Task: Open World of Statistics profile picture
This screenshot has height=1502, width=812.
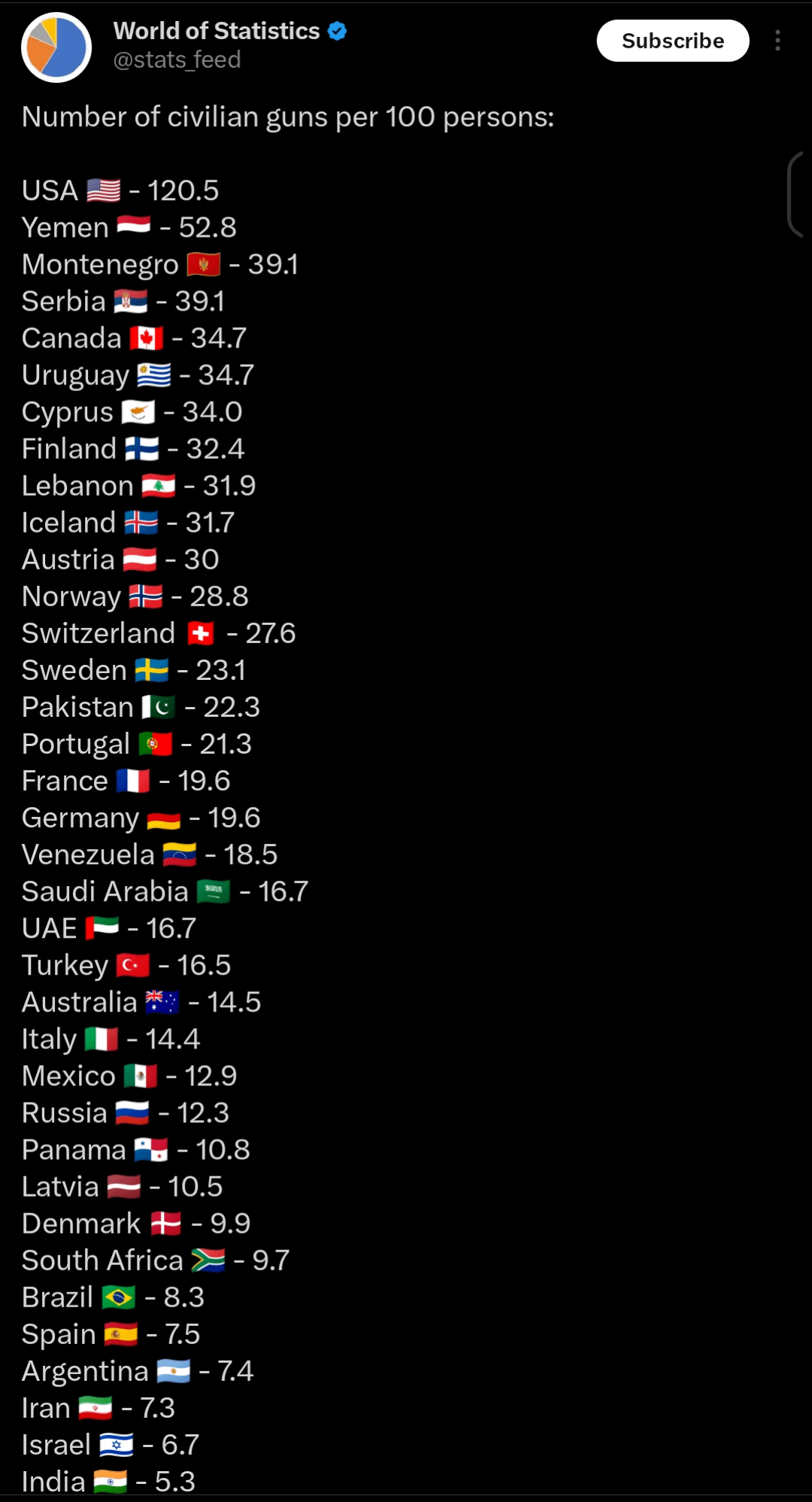Action: (x=56, y=47)
